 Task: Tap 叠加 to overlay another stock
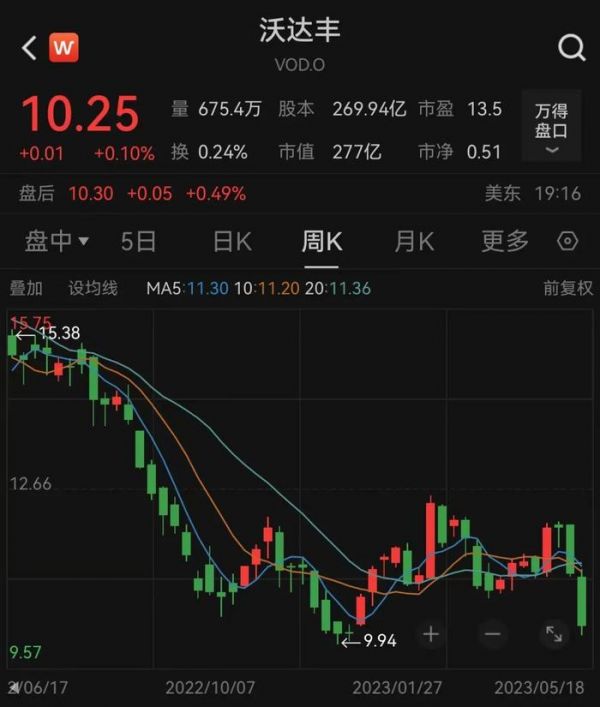pyautogui.click(x=27, y=288)
